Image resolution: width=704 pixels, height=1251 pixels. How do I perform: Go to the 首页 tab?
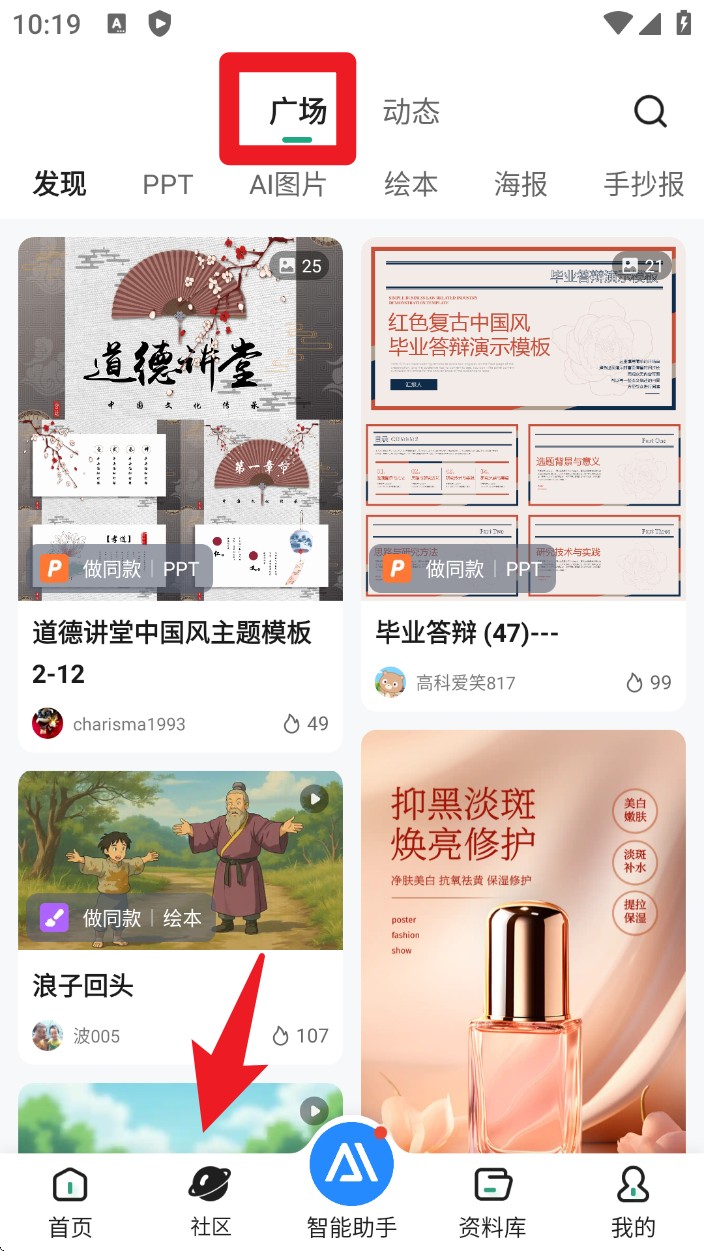click(x=70, y=1203)
